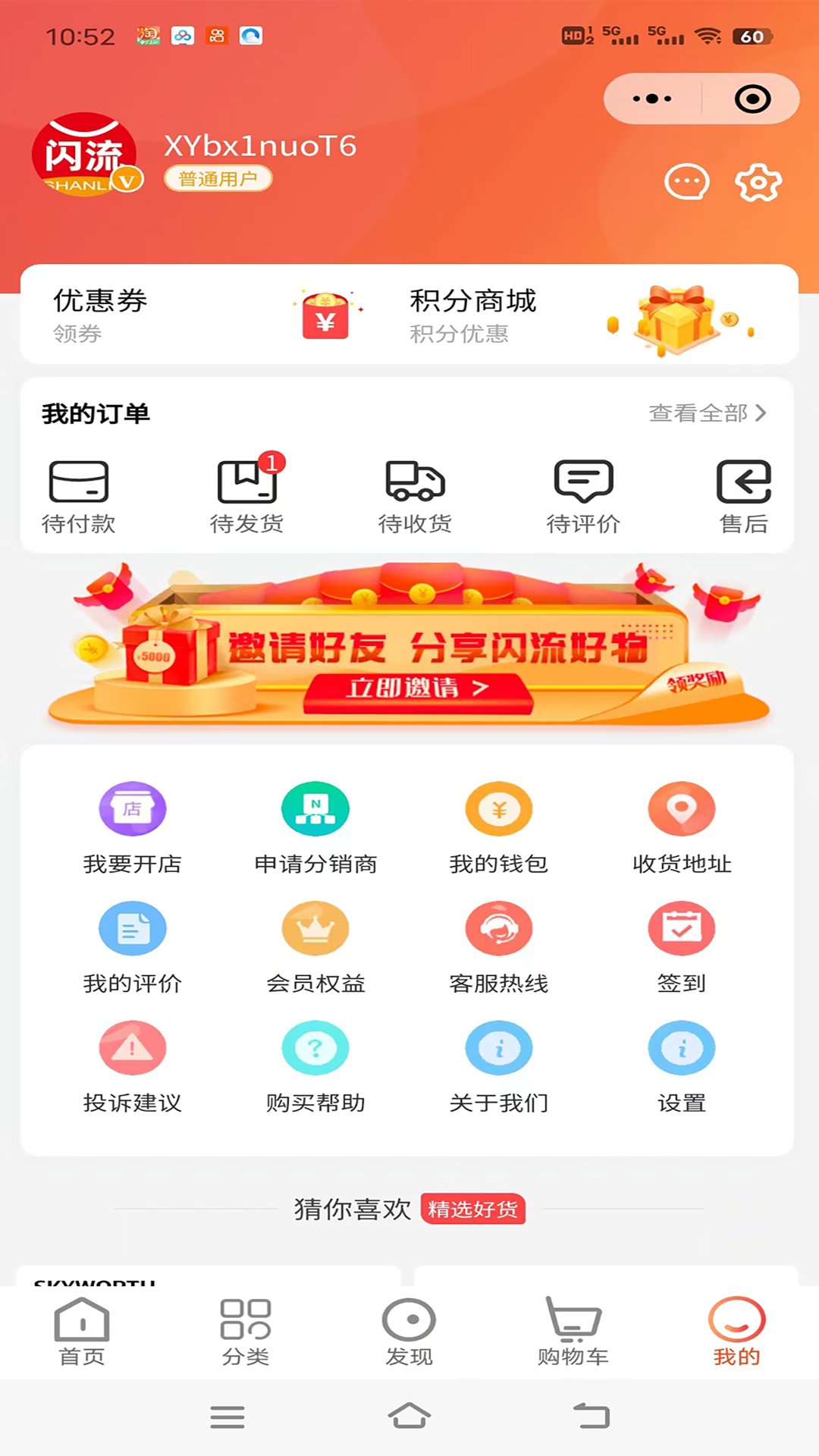Open the message bubble icon near settings
819x1456 pixels.
click(687, 182)
